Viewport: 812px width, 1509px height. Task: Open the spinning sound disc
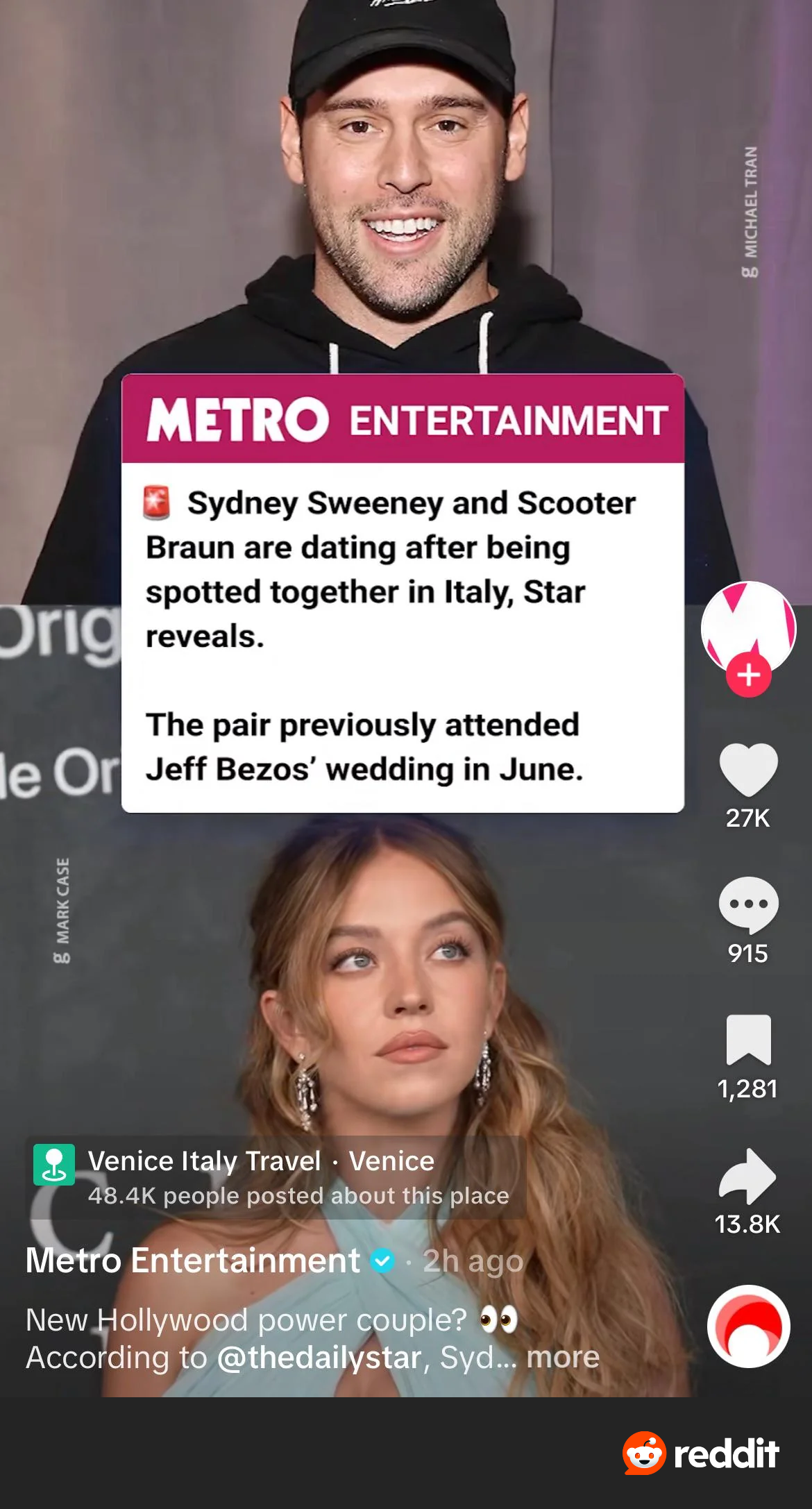(x=748, y=1326)
